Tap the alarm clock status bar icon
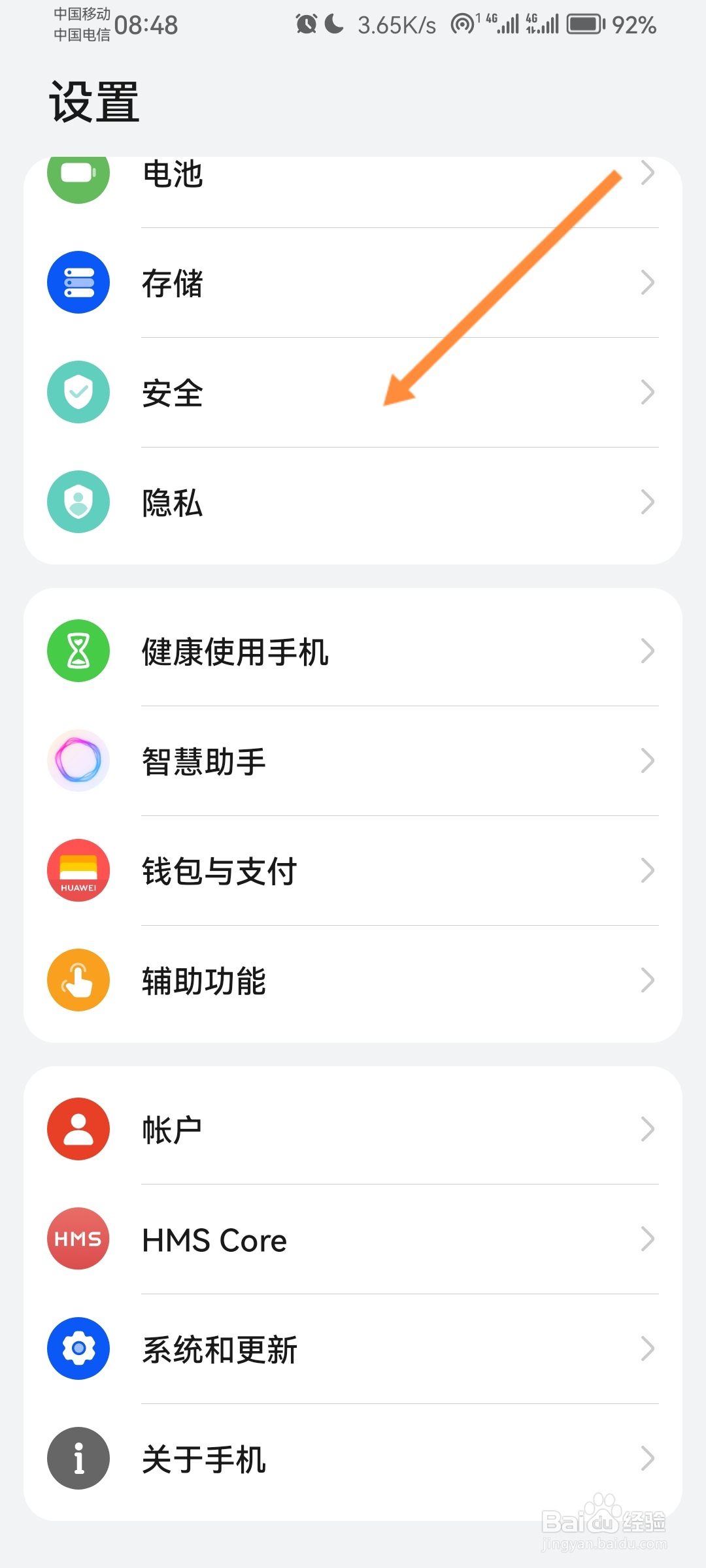Image resolution: width=706 pixels, height=1568 pixels. 306,24
